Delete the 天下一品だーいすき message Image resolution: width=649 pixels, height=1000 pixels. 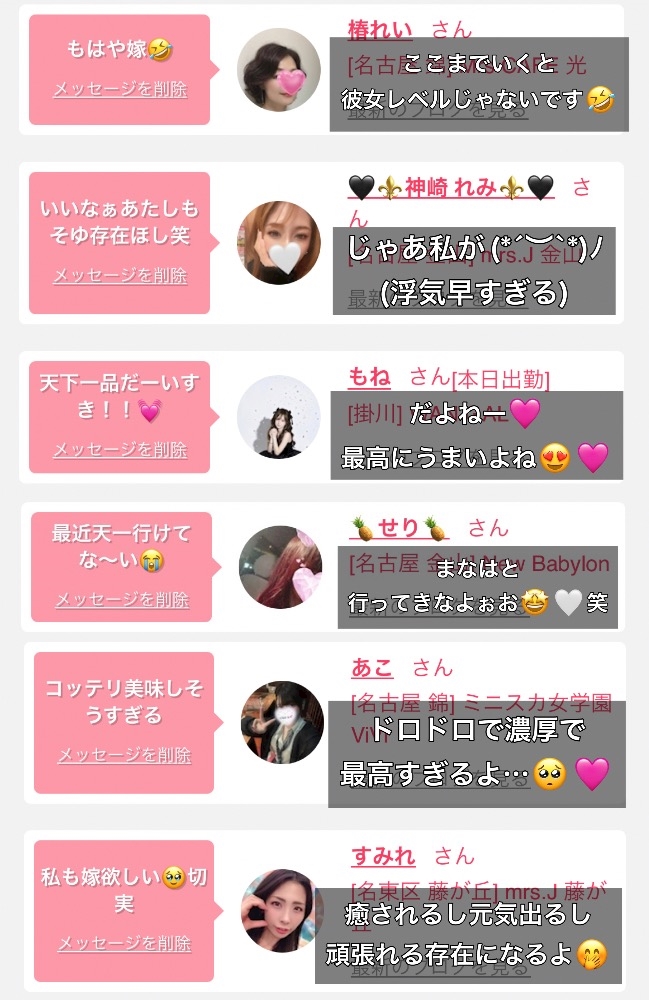coord(120,450)
